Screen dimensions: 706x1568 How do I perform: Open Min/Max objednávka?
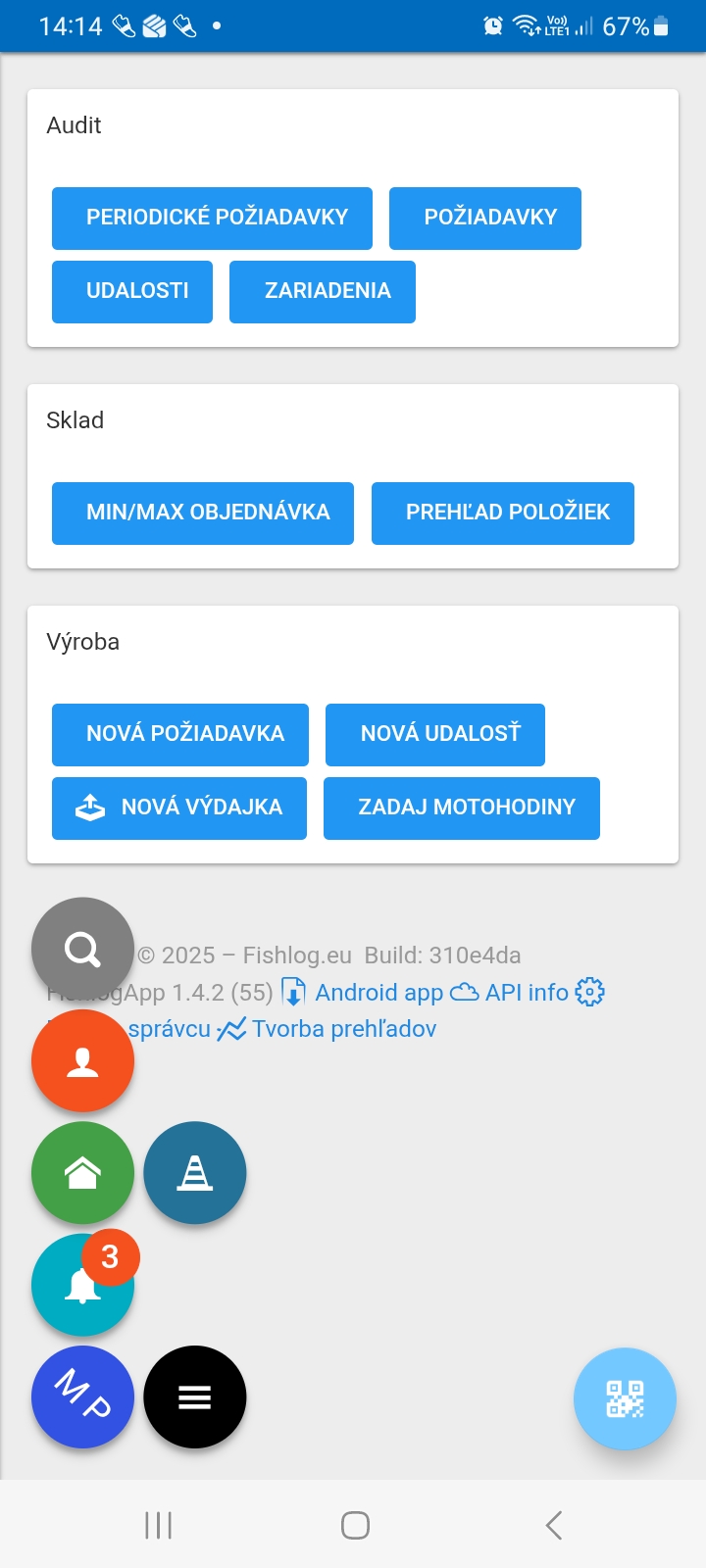(x=203, y=513)
